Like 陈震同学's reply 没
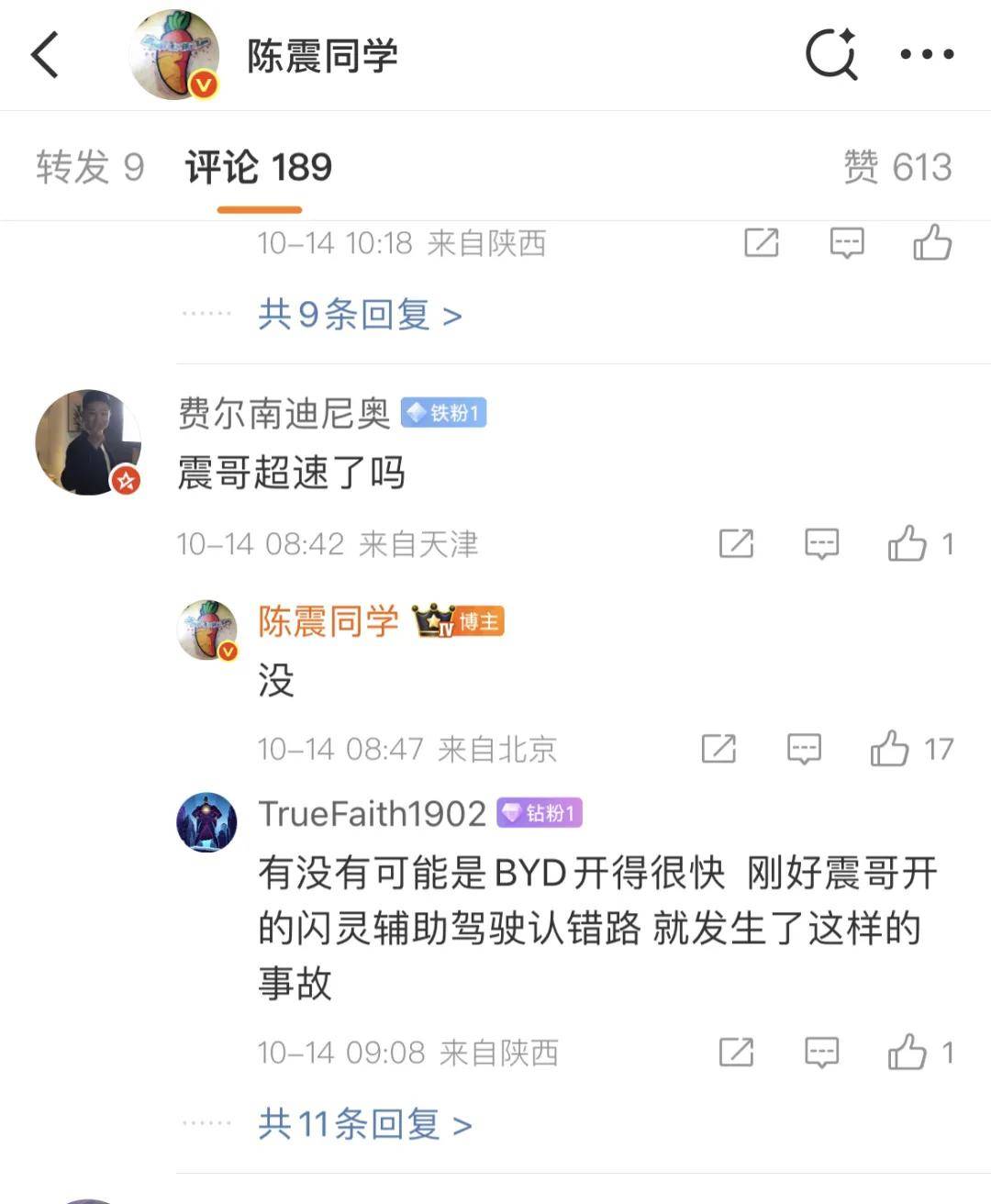This screenshot has width=991, height=1204. [x=889, y=749]
